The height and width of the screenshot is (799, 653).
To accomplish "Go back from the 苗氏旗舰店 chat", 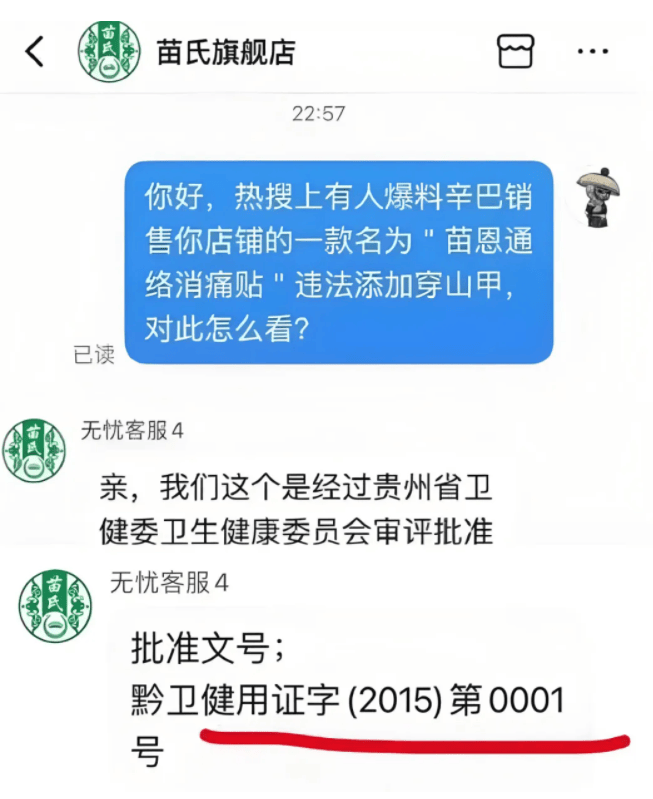I will [x=35, y=51].
